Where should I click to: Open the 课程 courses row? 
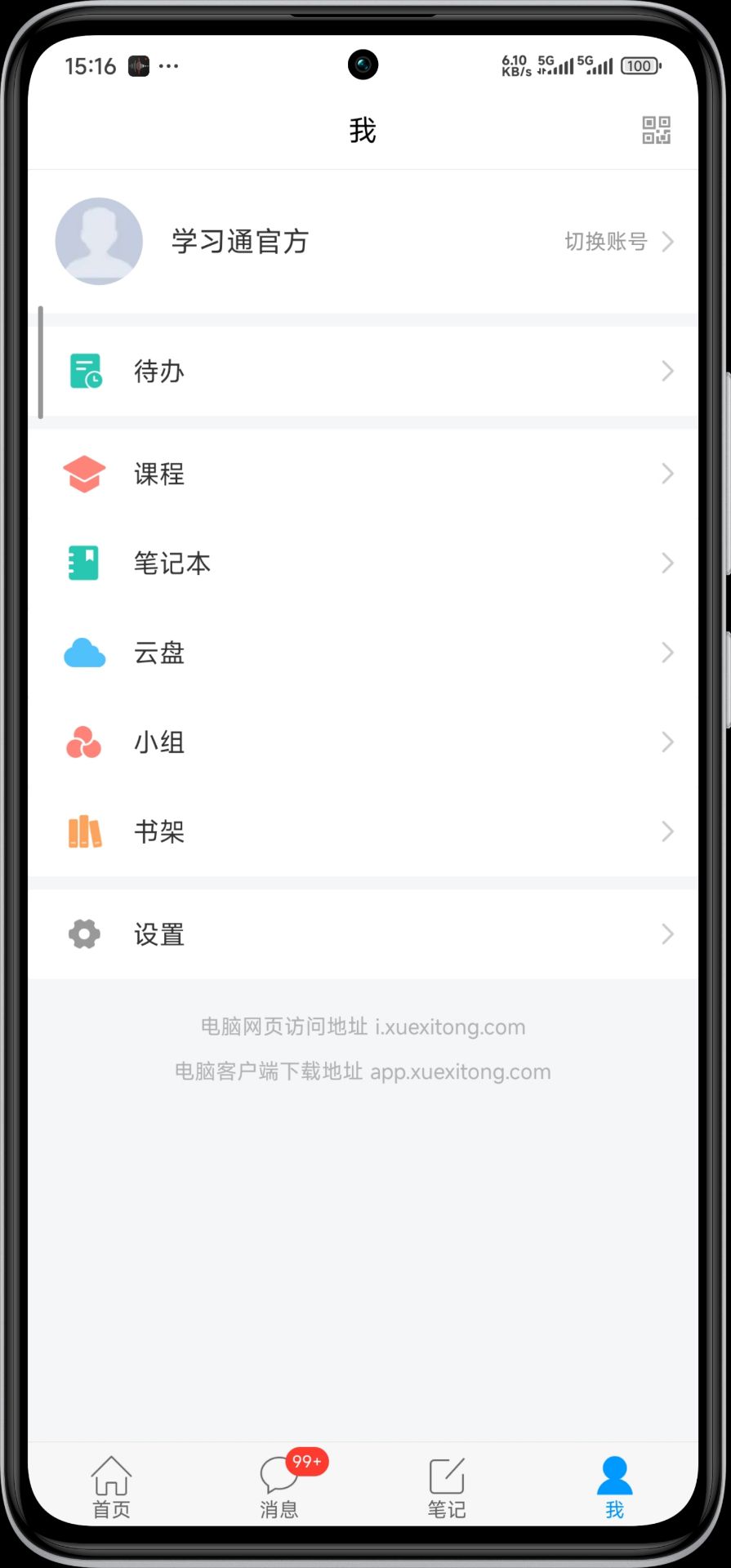click(363, 474)
